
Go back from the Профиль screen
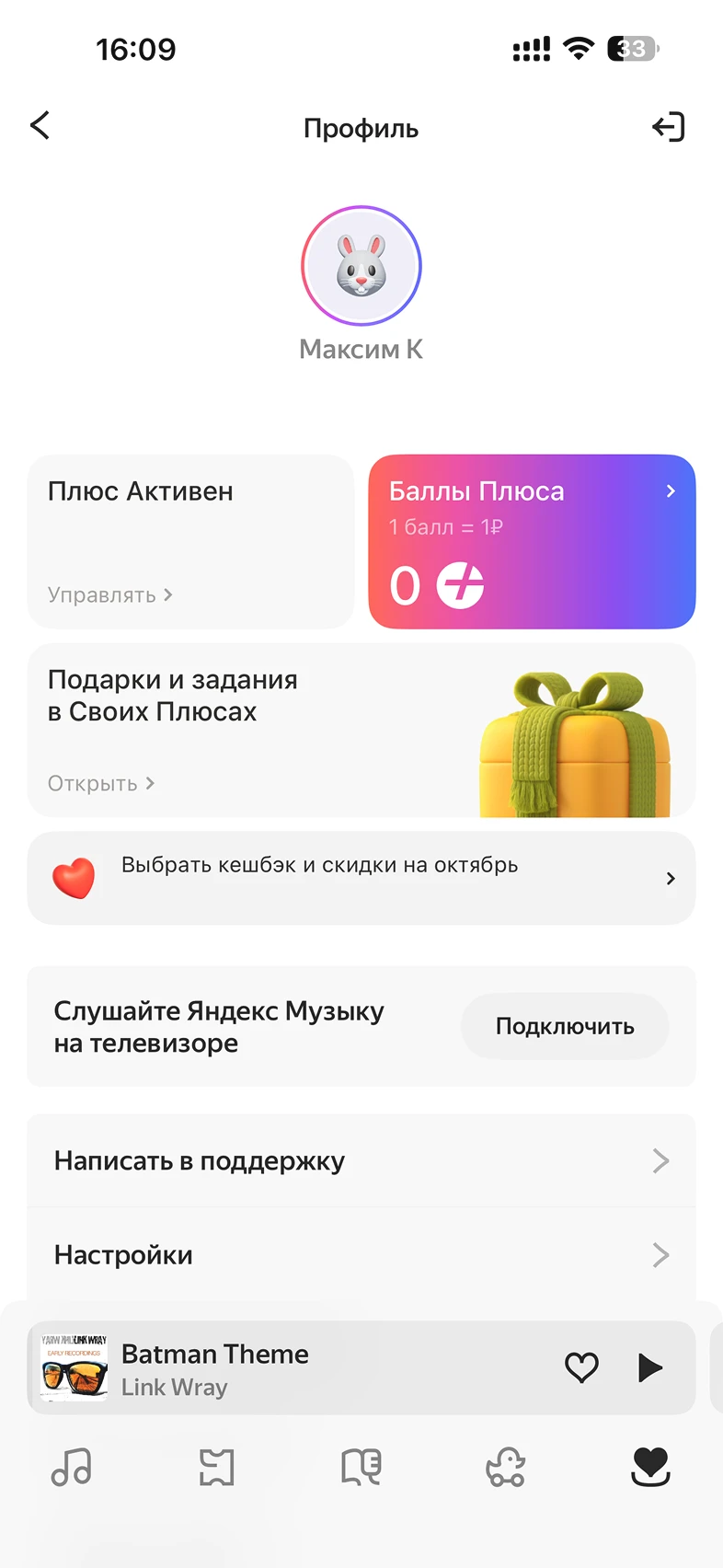tap(40, 126)
